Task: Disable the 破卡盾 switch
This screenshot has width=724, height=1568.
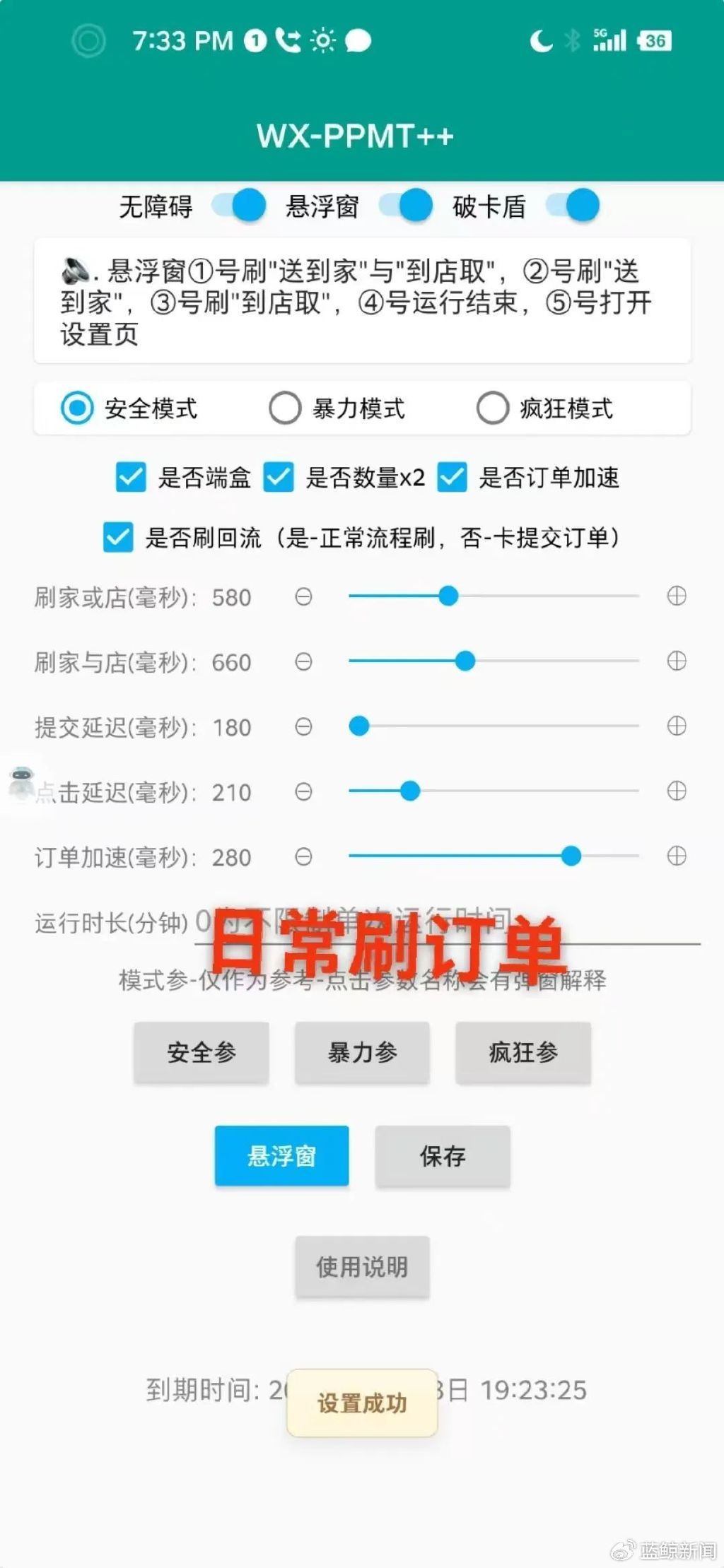Action: click(573, 206)
